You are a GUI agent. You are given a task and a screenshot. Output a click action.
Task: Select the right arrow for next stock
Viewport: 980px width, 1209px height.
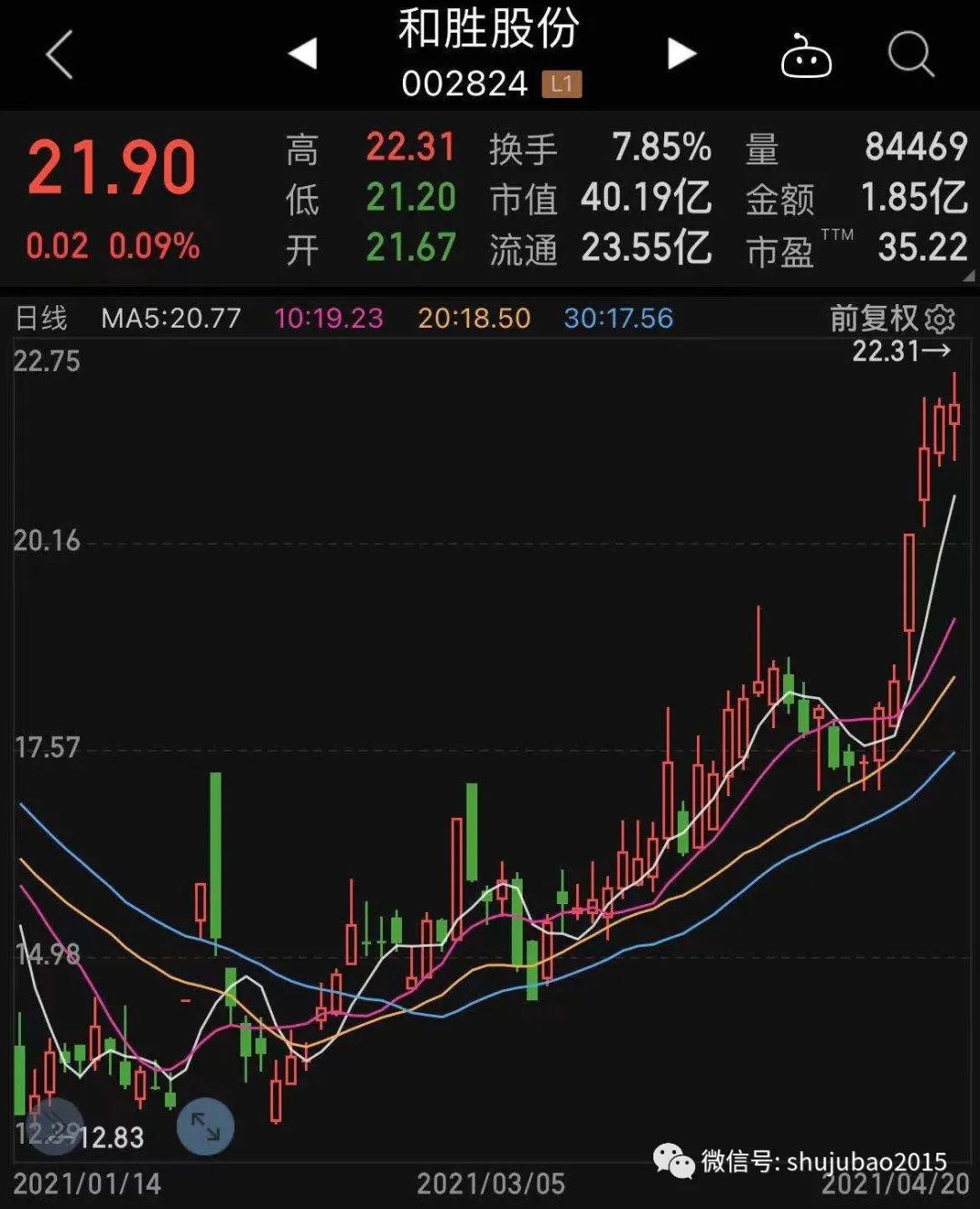679,54
